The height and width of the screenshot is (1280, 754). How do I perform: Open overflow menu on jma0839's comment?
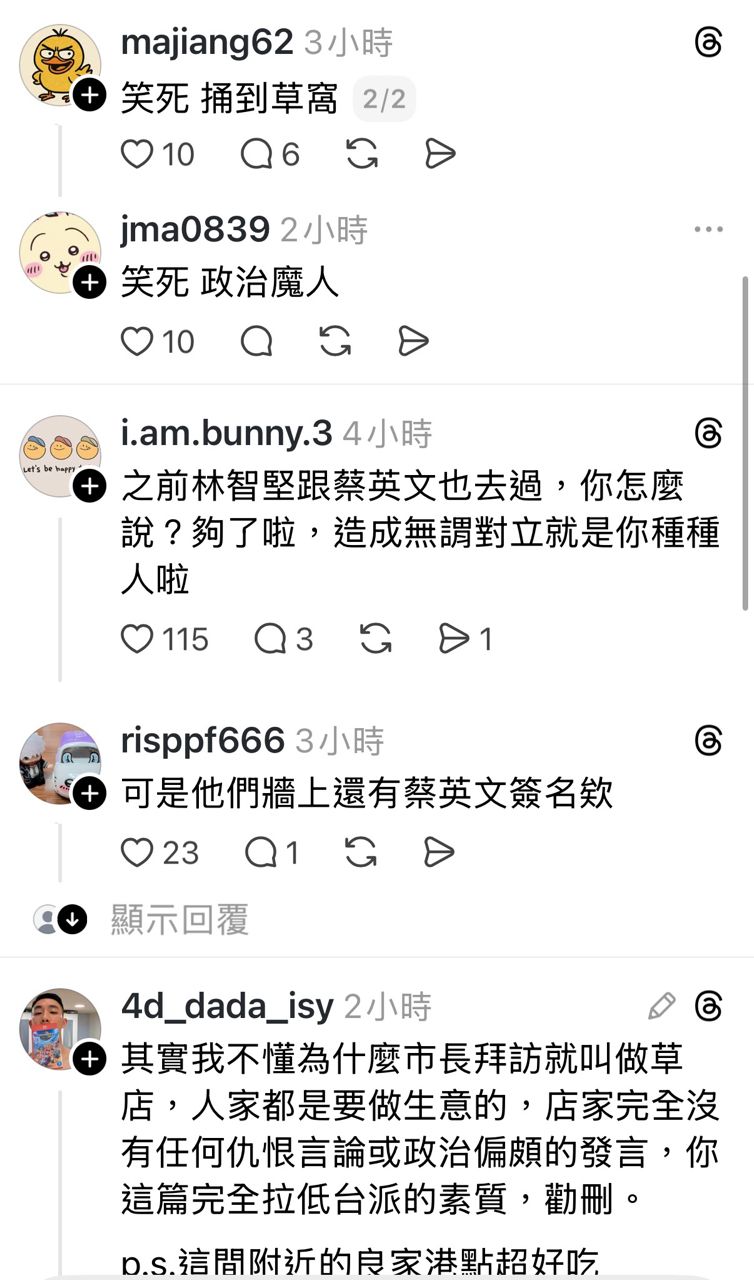[708, 229]
